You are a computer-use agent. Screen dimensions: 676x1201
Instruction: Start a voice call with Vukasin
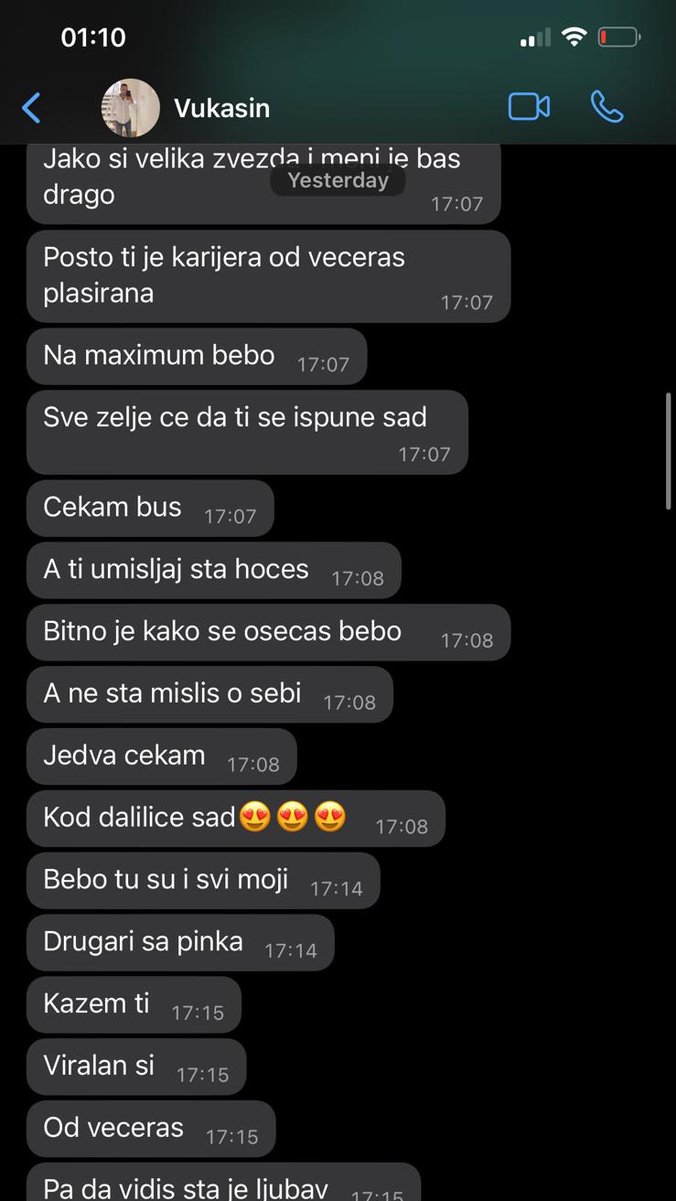pos(606,107)
